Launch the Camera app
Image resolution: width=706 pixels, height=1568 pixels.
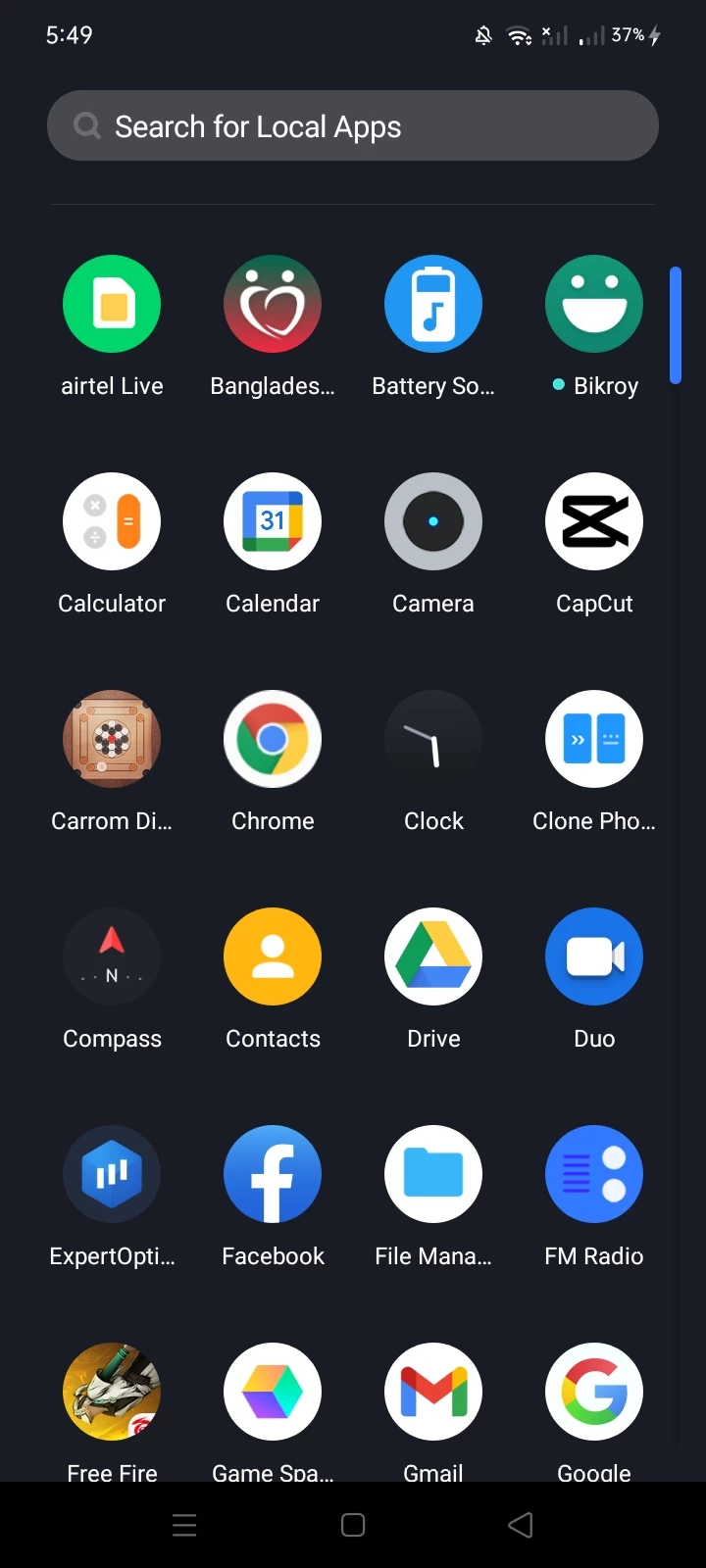coord(433,521)
